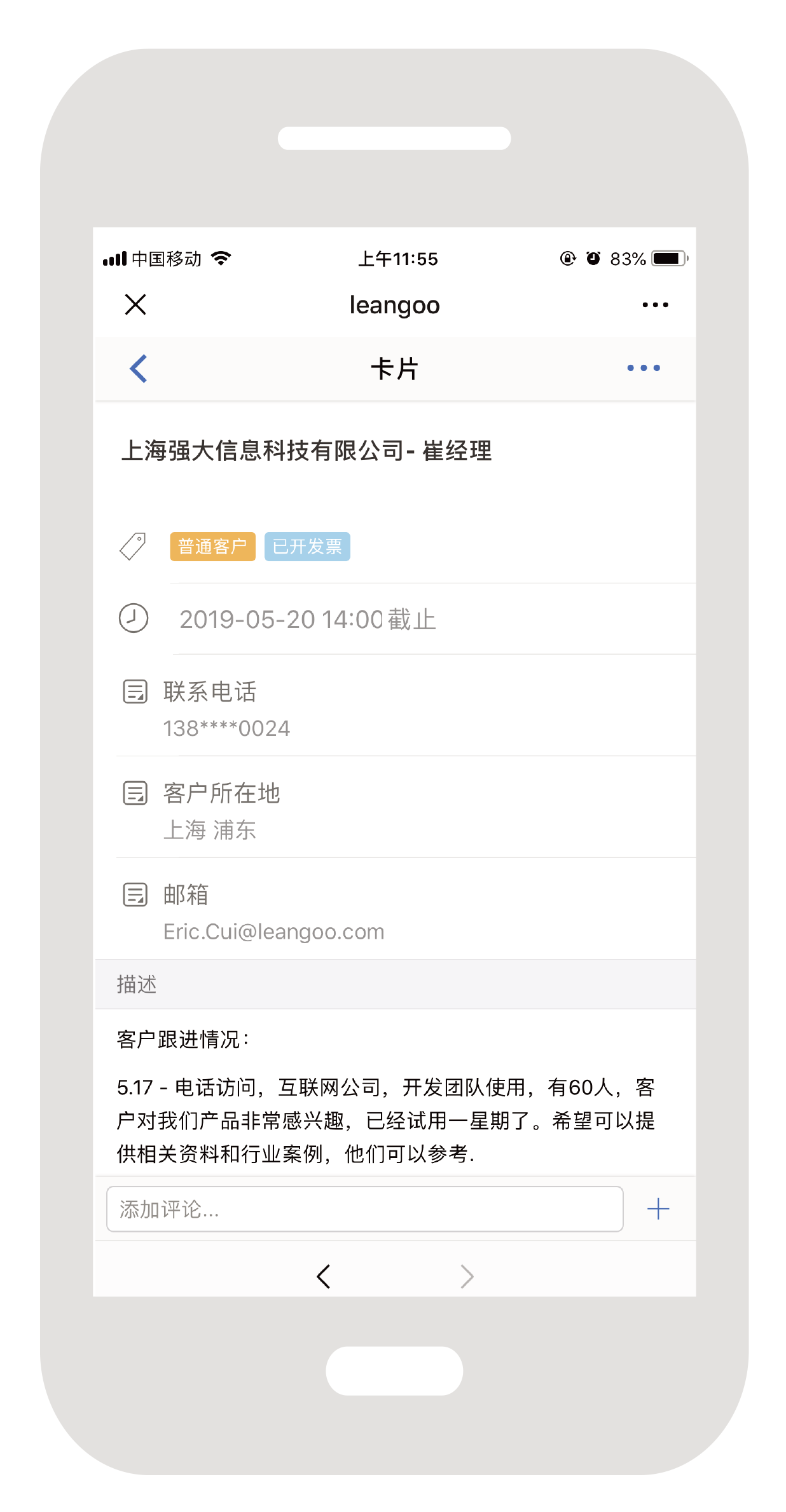Open the blue card overflow menu

click(643, 368)
